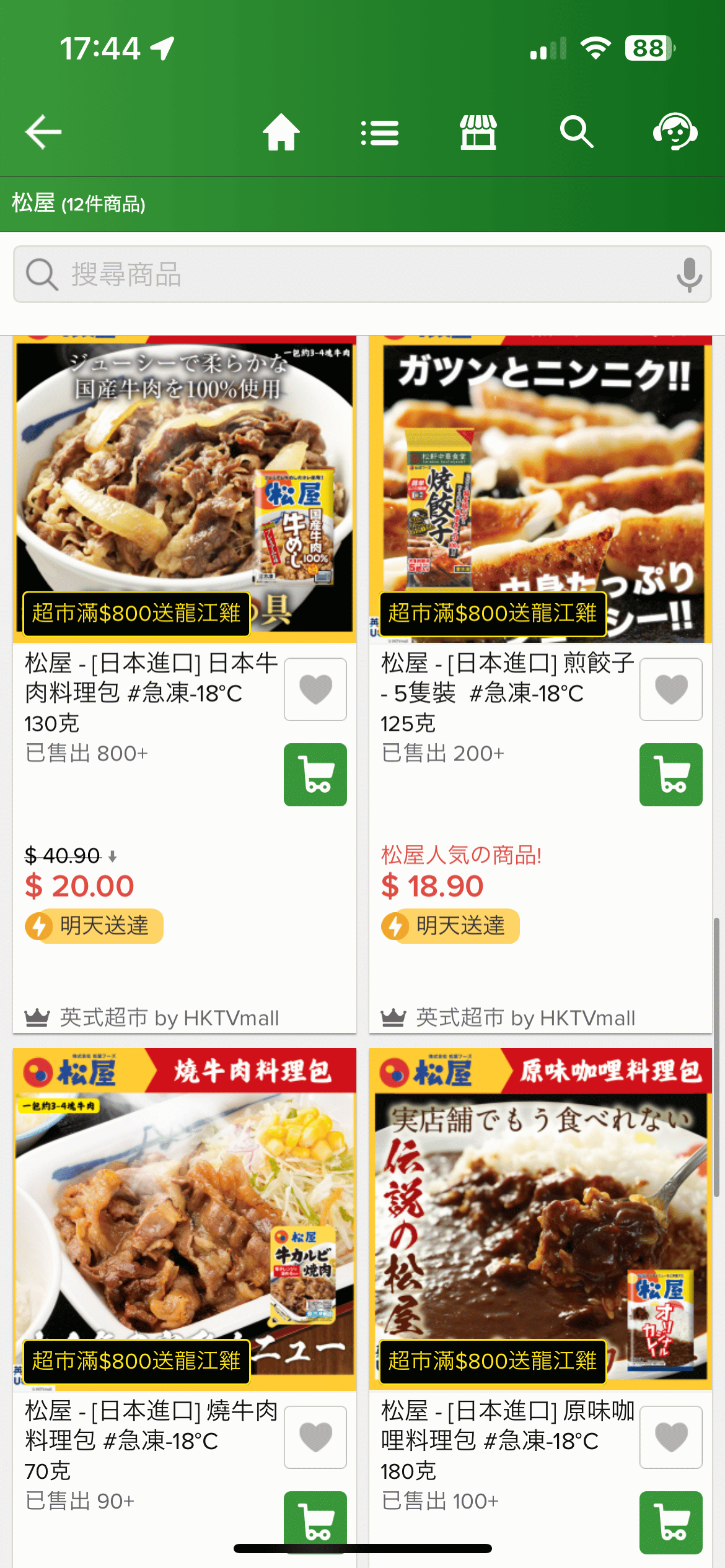Add 日本牛肉料理包 to wishlist
This screenshot has width=725, height=1568.
pos(315,689)
